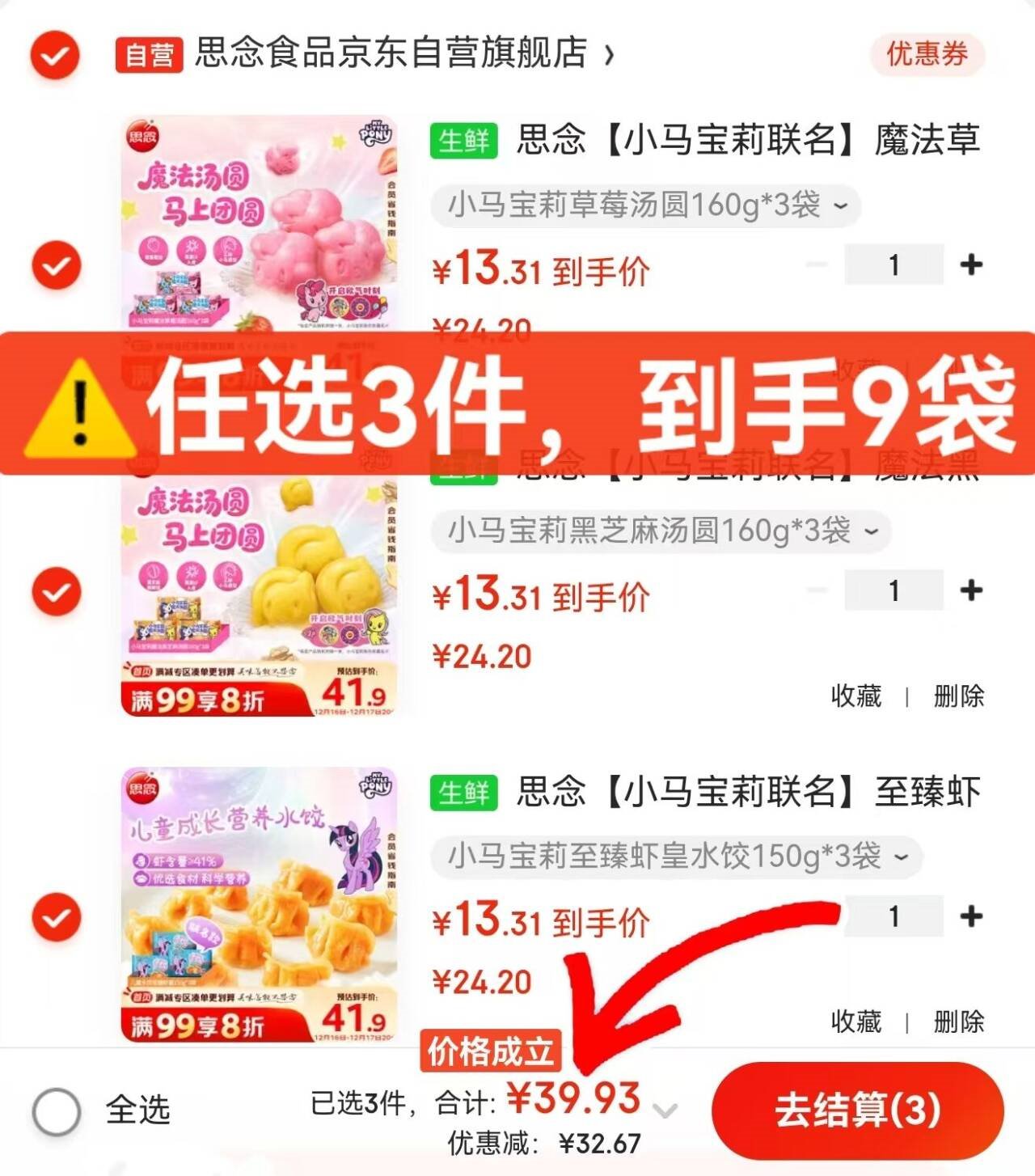Change 小马宝莉草莓汤圆160g*3袋 spec dropdown

tap(645, 205)
